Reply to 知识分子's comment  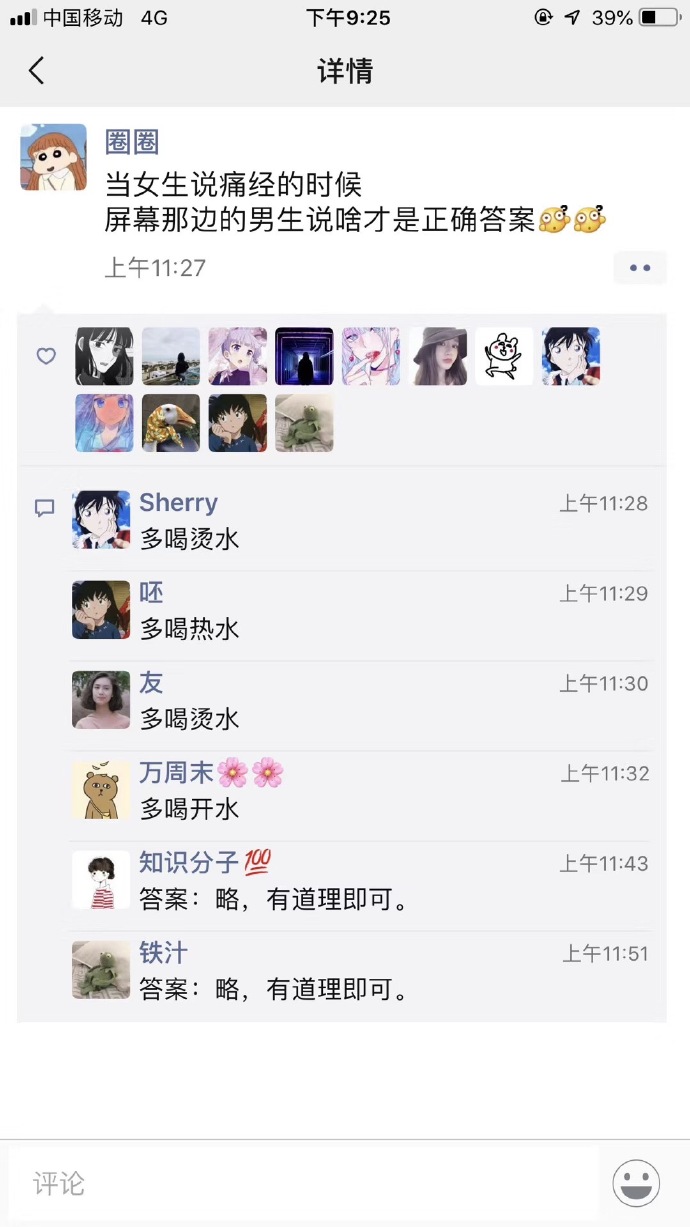274,899
